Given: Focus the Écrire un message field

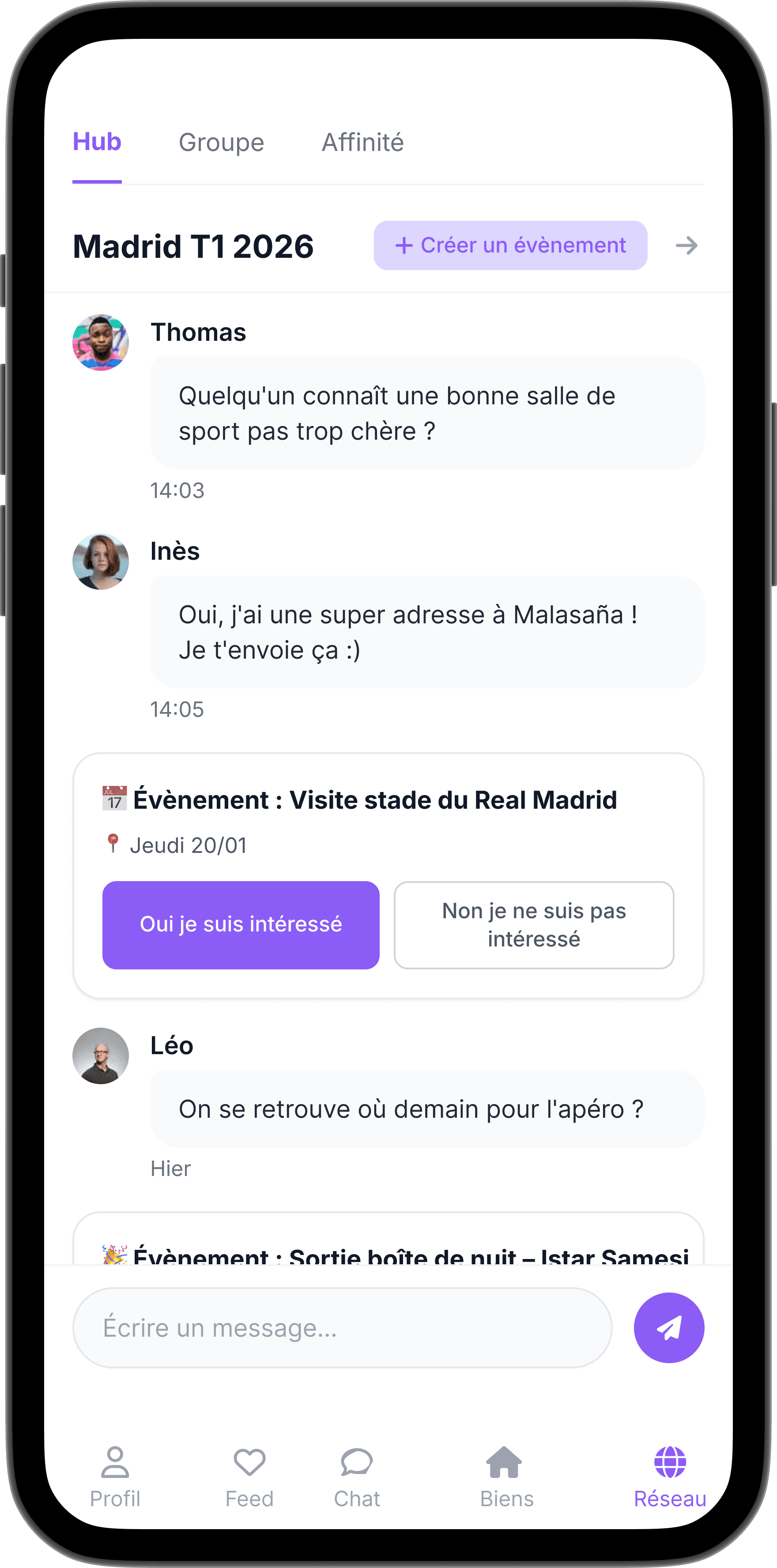Looking at the screenshot, I should point(342,1327).
